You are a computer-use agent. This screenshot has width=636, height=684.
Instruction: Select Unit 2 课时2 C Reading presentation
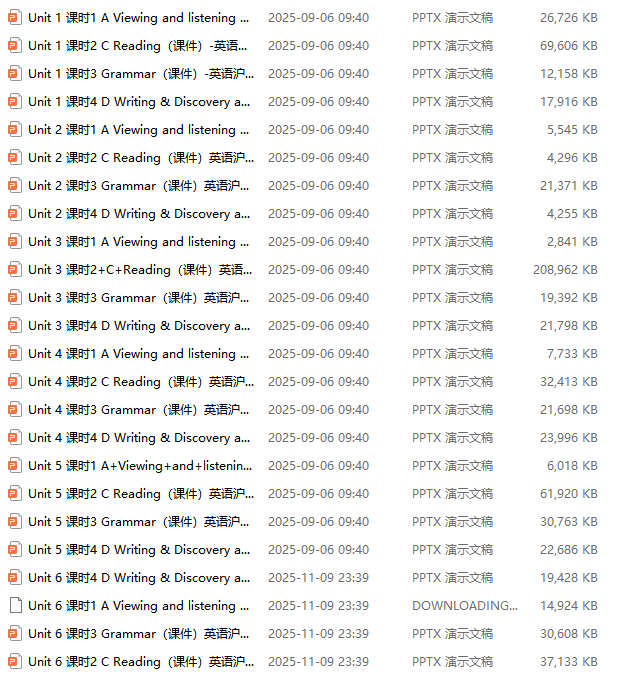[138, 158]
